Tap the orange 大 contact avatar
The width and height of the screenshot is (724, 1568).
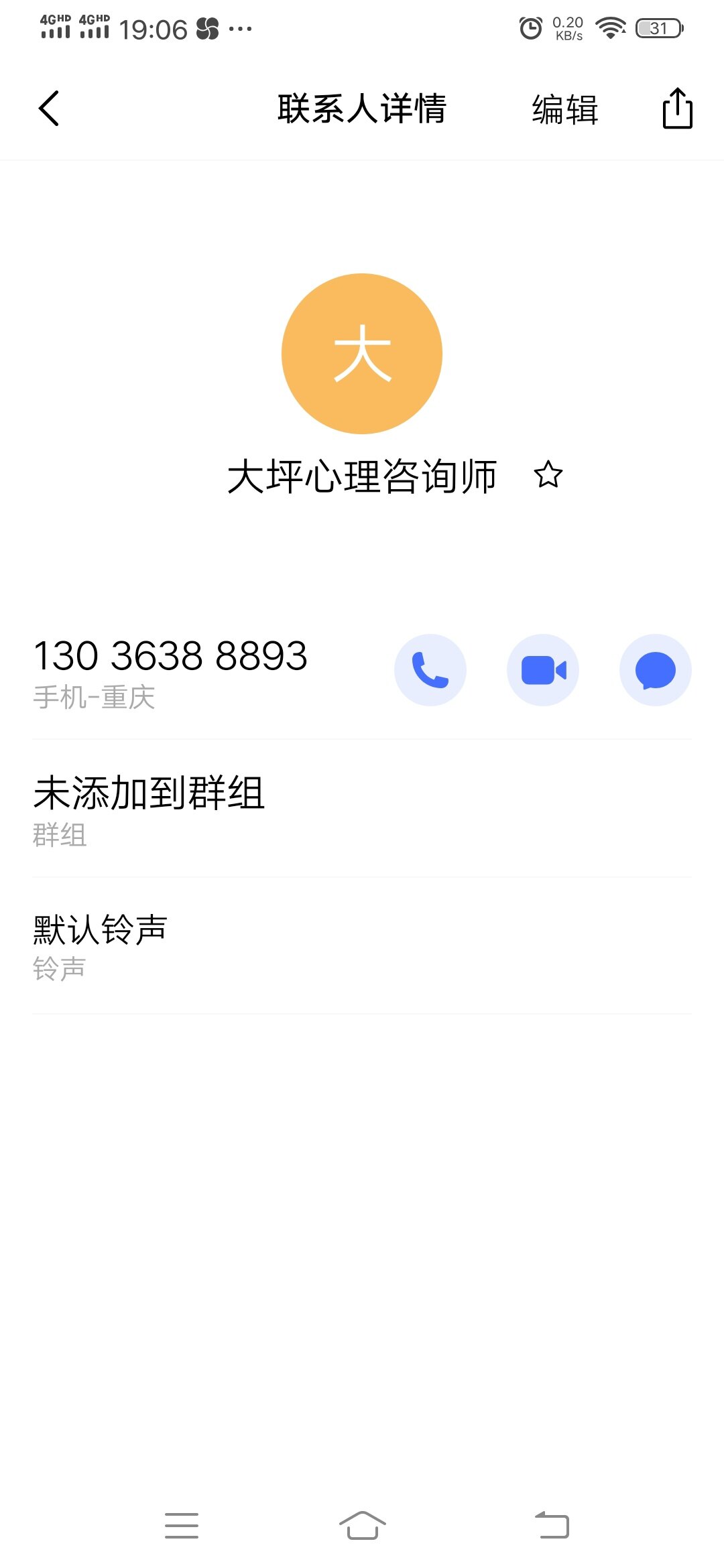point(362,354)
